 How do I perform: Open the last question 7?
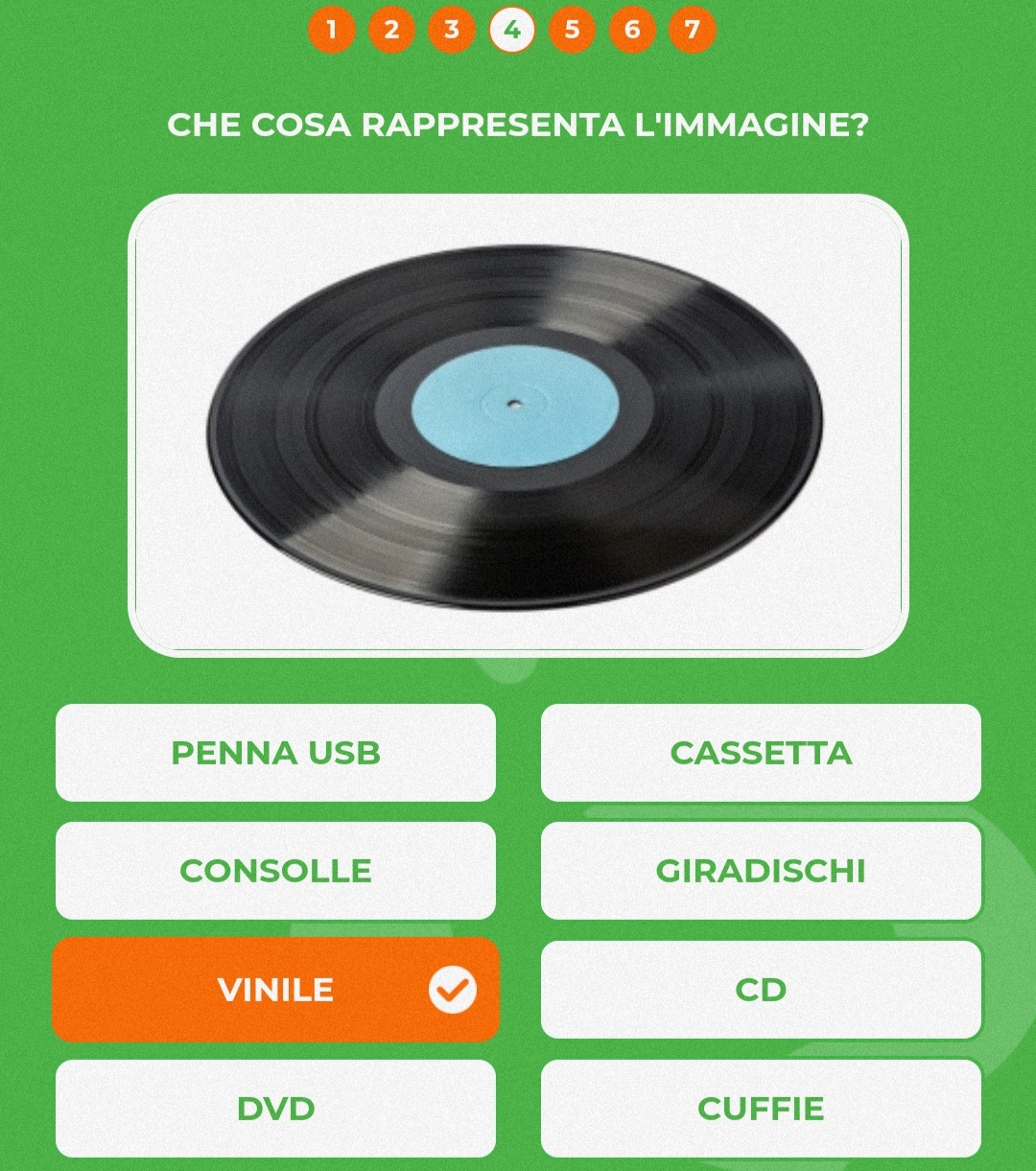692,30
